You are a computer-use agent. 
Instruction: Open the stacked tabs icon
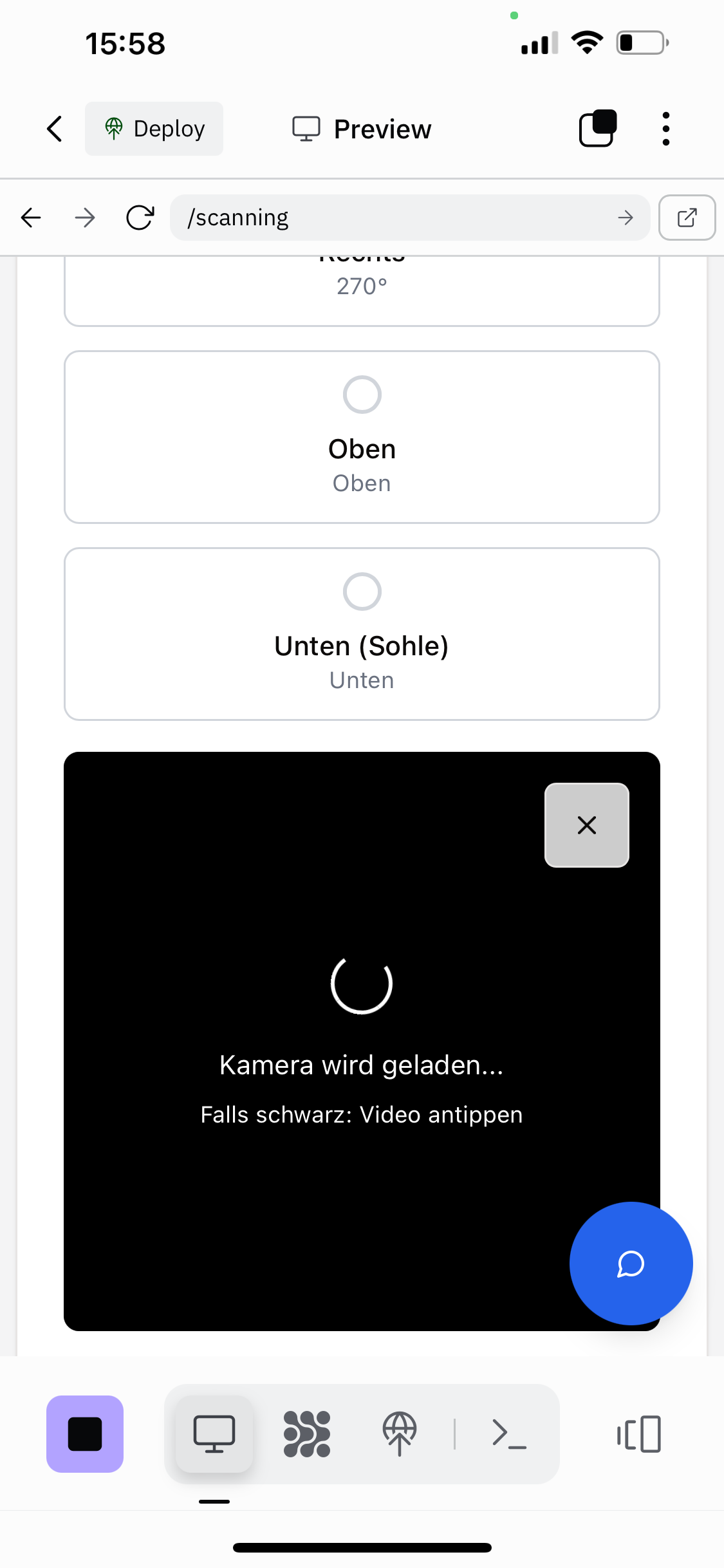(598, 129)
